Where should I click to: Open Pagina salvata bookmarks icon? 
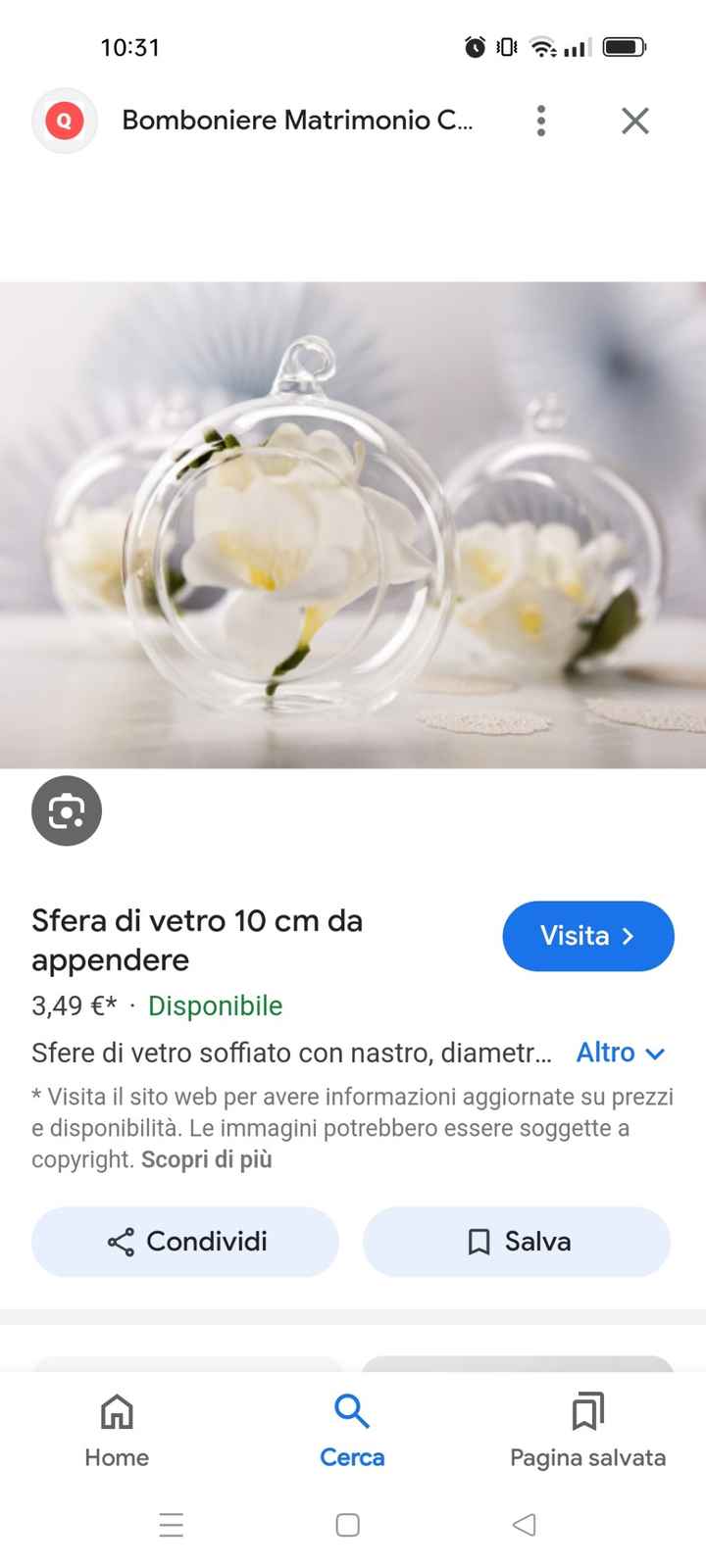click(x=586, y=1411)
